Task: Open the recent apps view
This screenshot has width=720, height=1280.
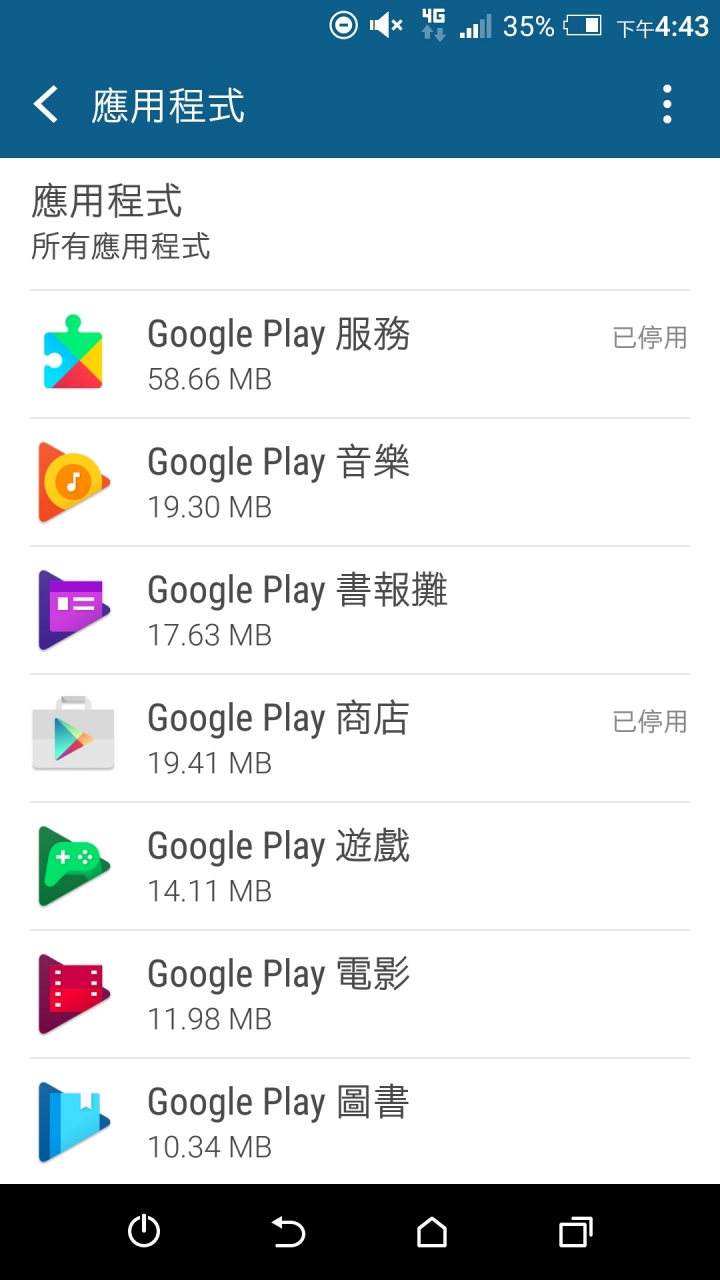Action: pyautogui.click(x=576, y=1231)
